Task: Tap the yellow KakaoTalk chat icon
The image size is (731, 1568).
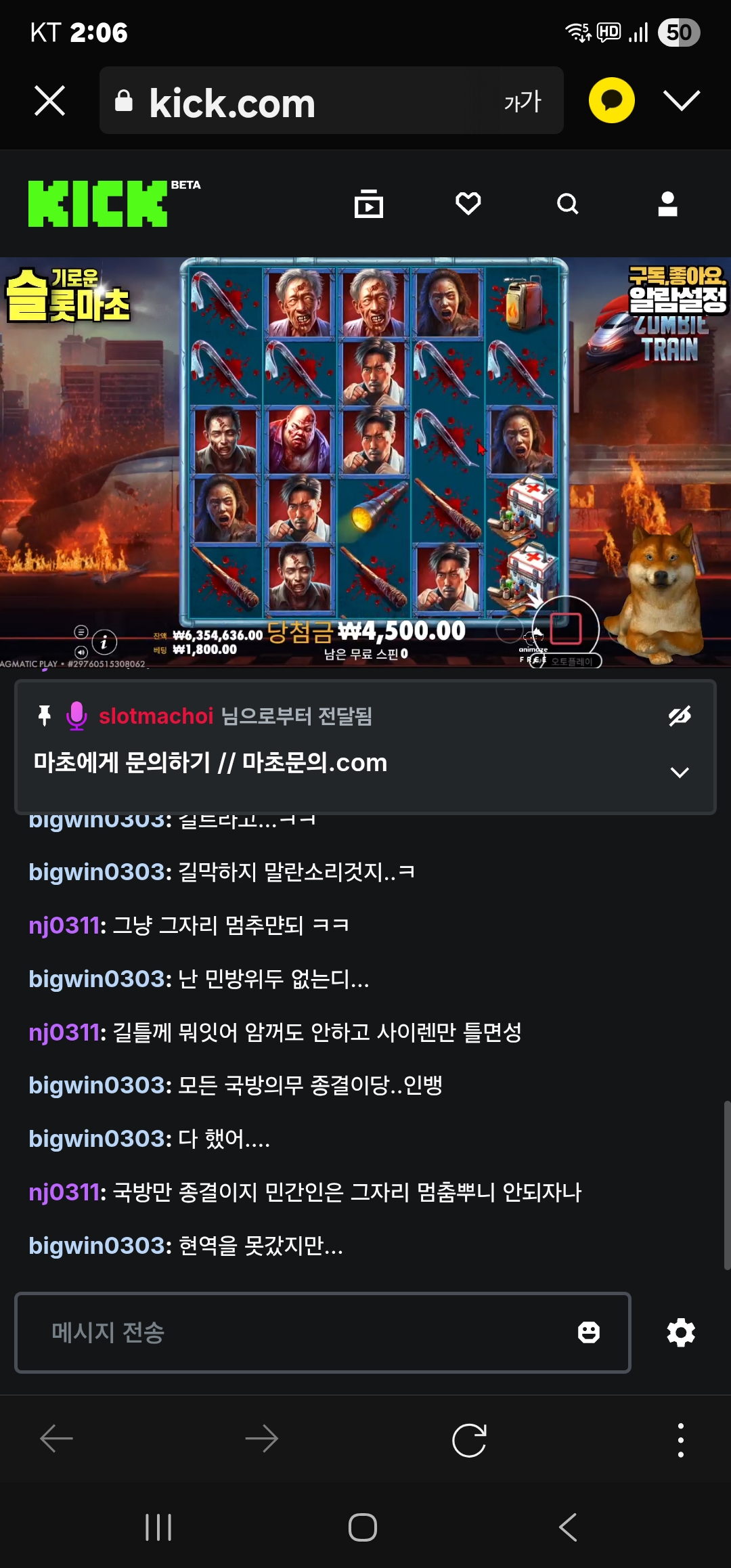Action: 611,100
